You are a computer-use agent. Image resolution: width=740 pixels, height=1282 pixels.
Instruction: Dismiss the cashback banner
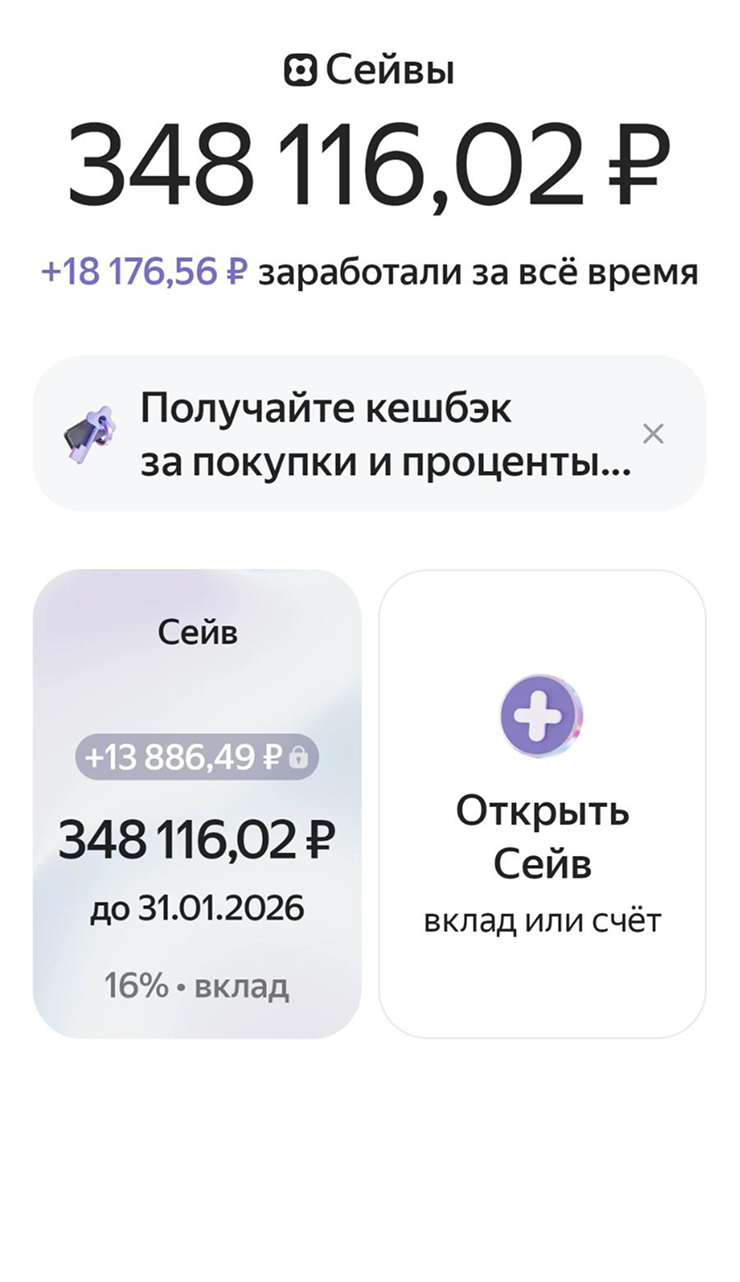pyautogui.click(x=653, y=434)
